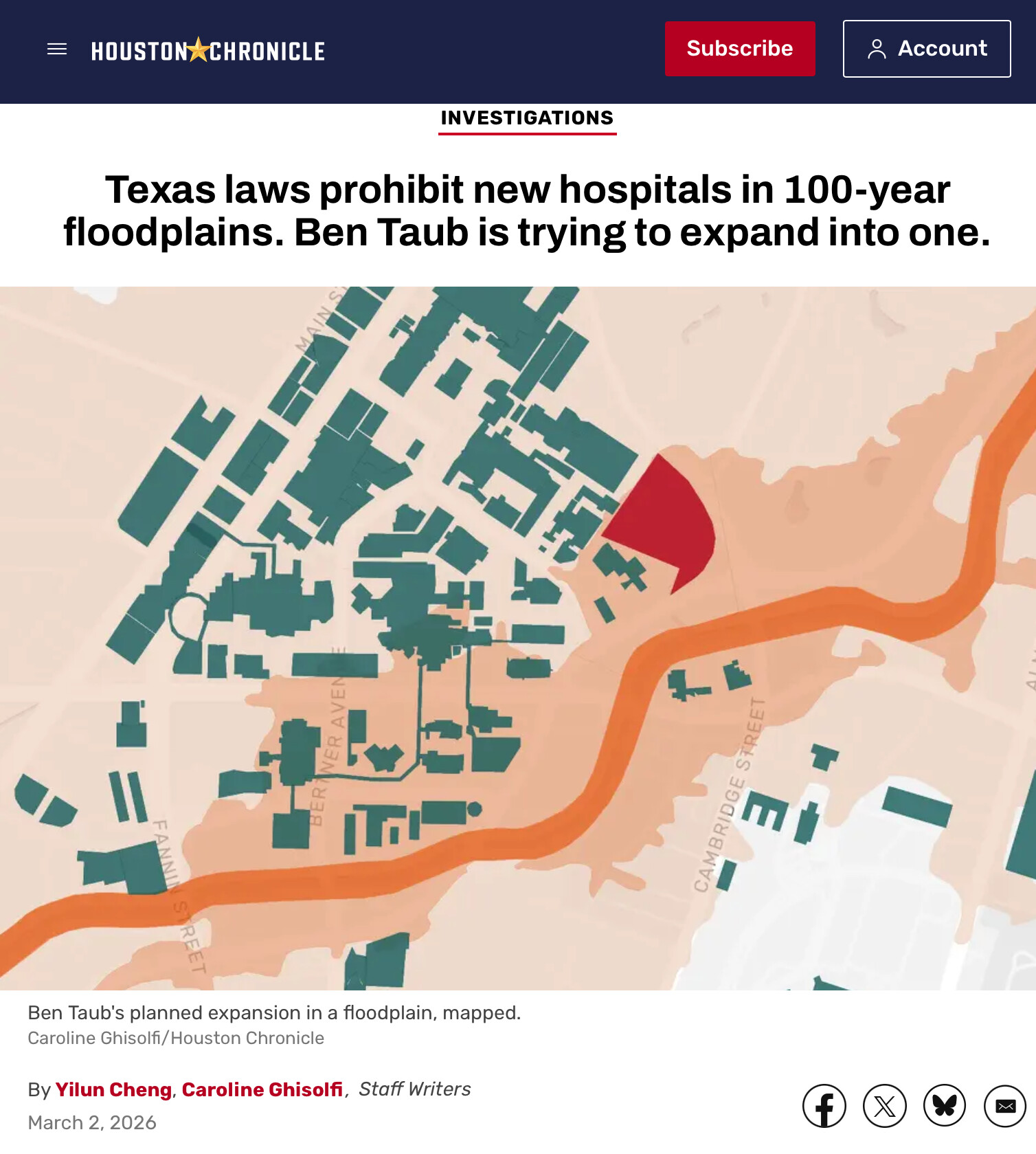The width and height of the screenshot is (1036, 1154).
Task: Share this article by email
Action: (1005, 1106)
